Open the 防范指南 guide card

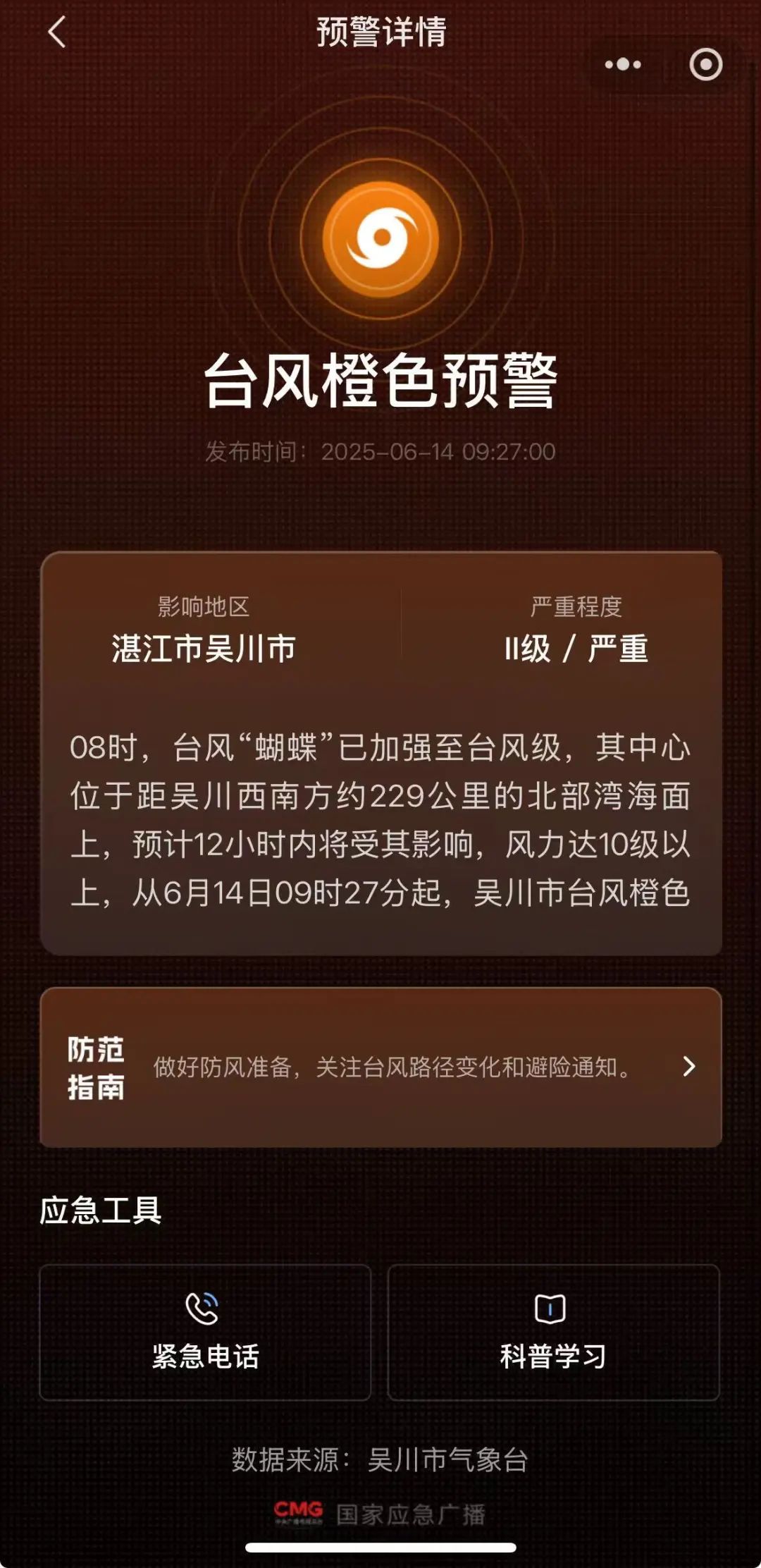point(380,1067)
